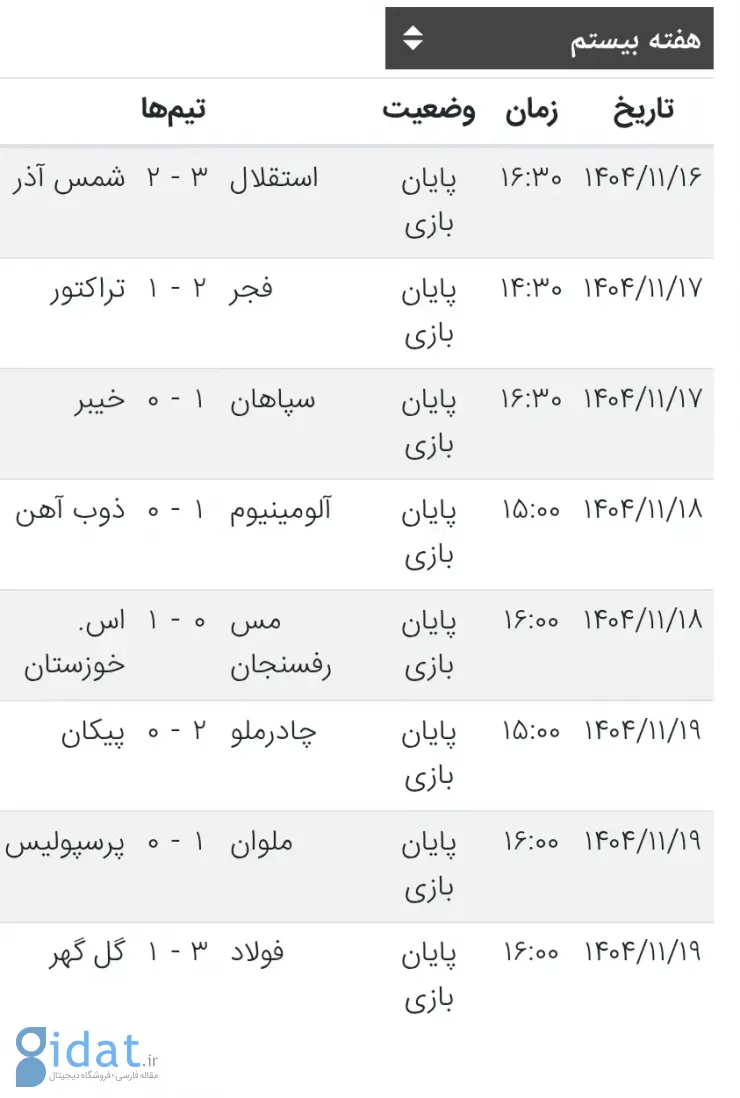Click the تیم‌ها column header

click(x=175, y=110)
